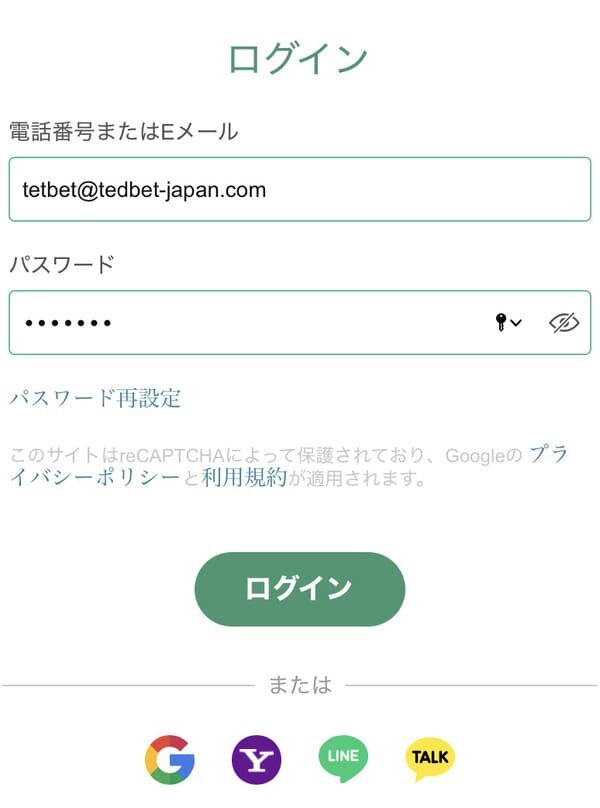Sign in with Google

(x=169, y=760)
